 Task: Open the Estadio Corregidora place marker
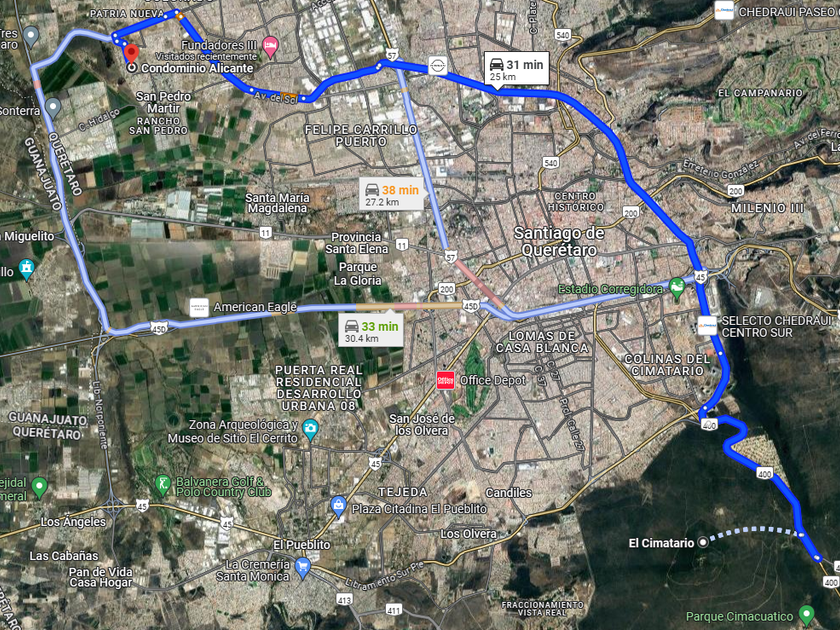click(677, 289)
